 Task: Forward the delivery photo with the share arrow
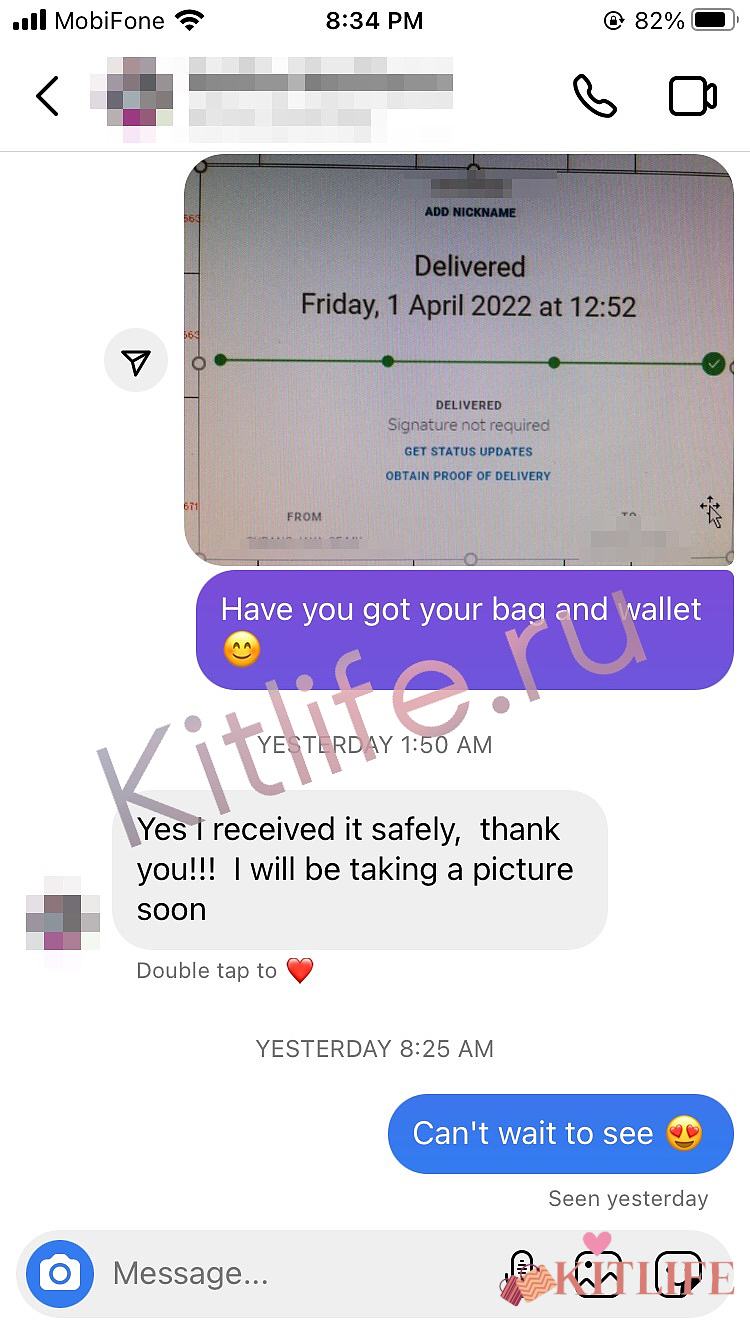click(x=136, y=361)
